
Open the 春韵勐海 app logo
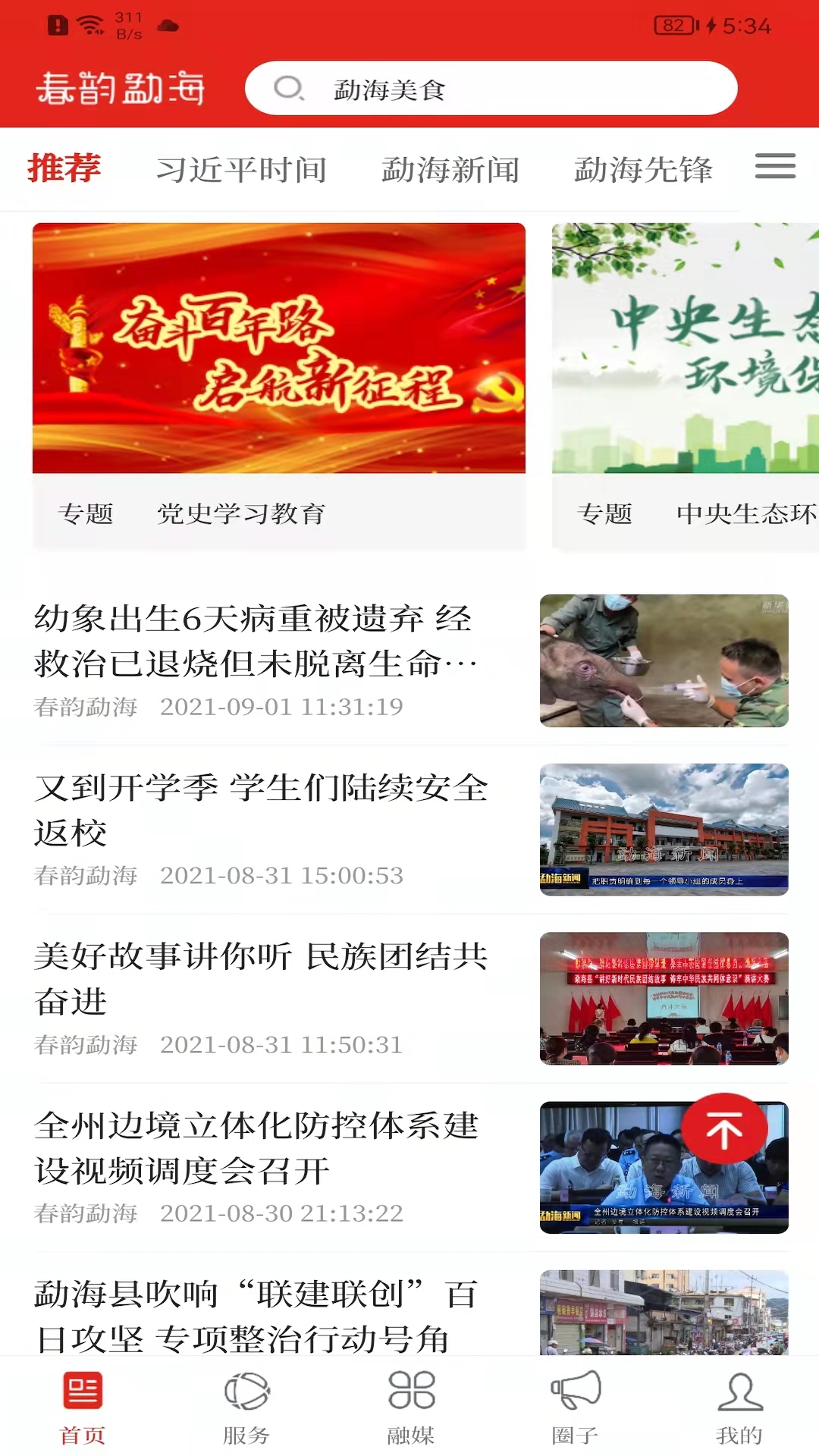coord(123,88)
